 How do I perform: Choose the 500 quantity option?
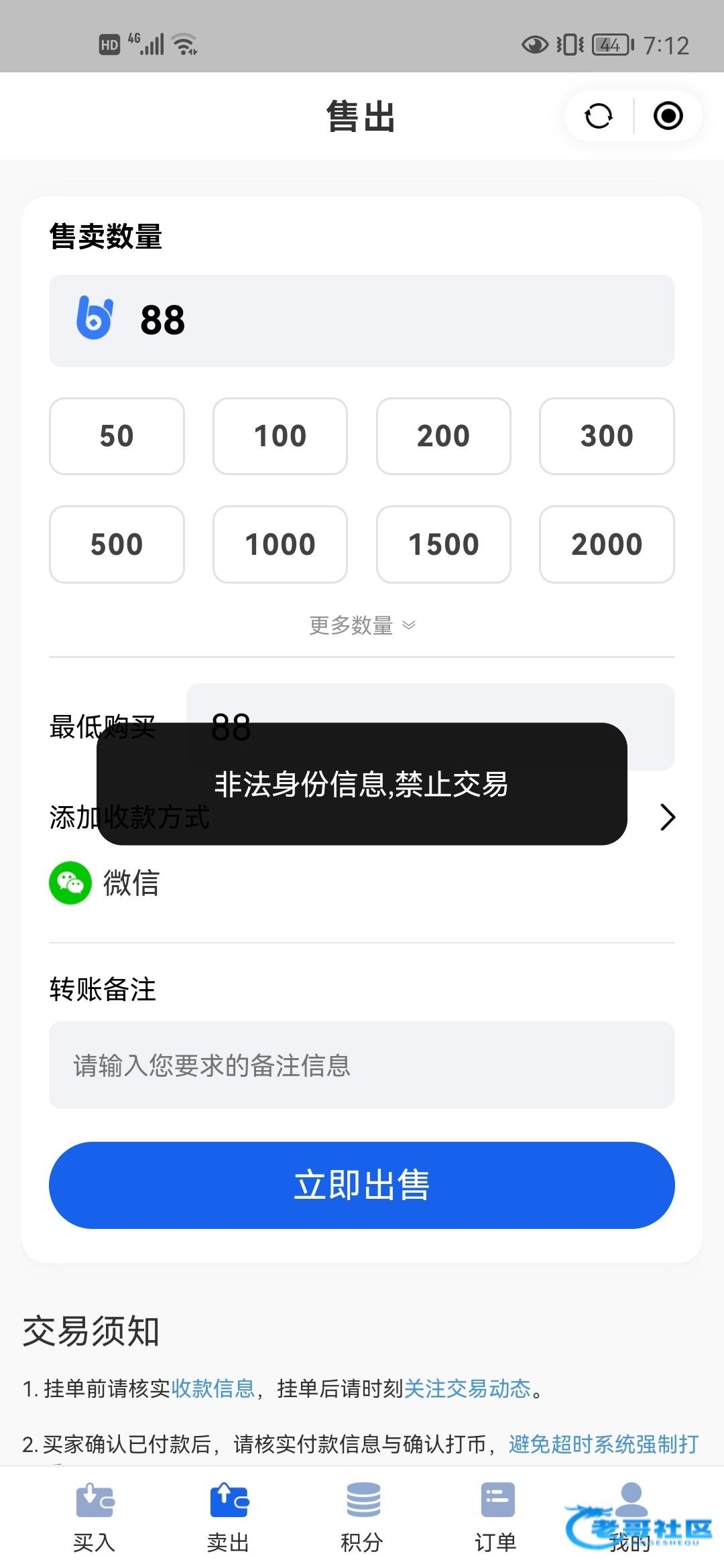point(117,544)
